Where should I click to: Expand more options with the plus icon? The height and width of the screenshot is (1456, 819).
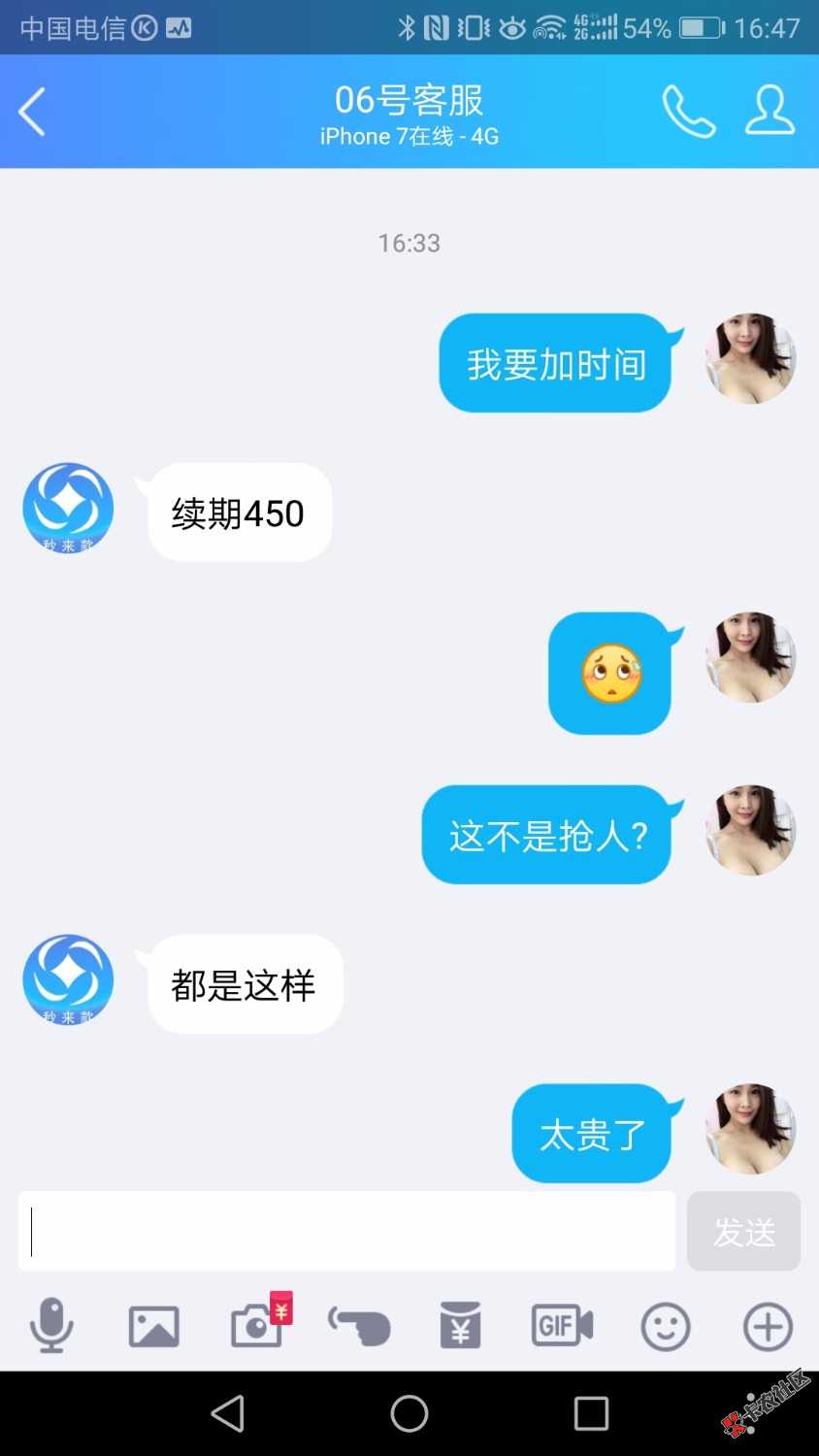(768, 1326)
